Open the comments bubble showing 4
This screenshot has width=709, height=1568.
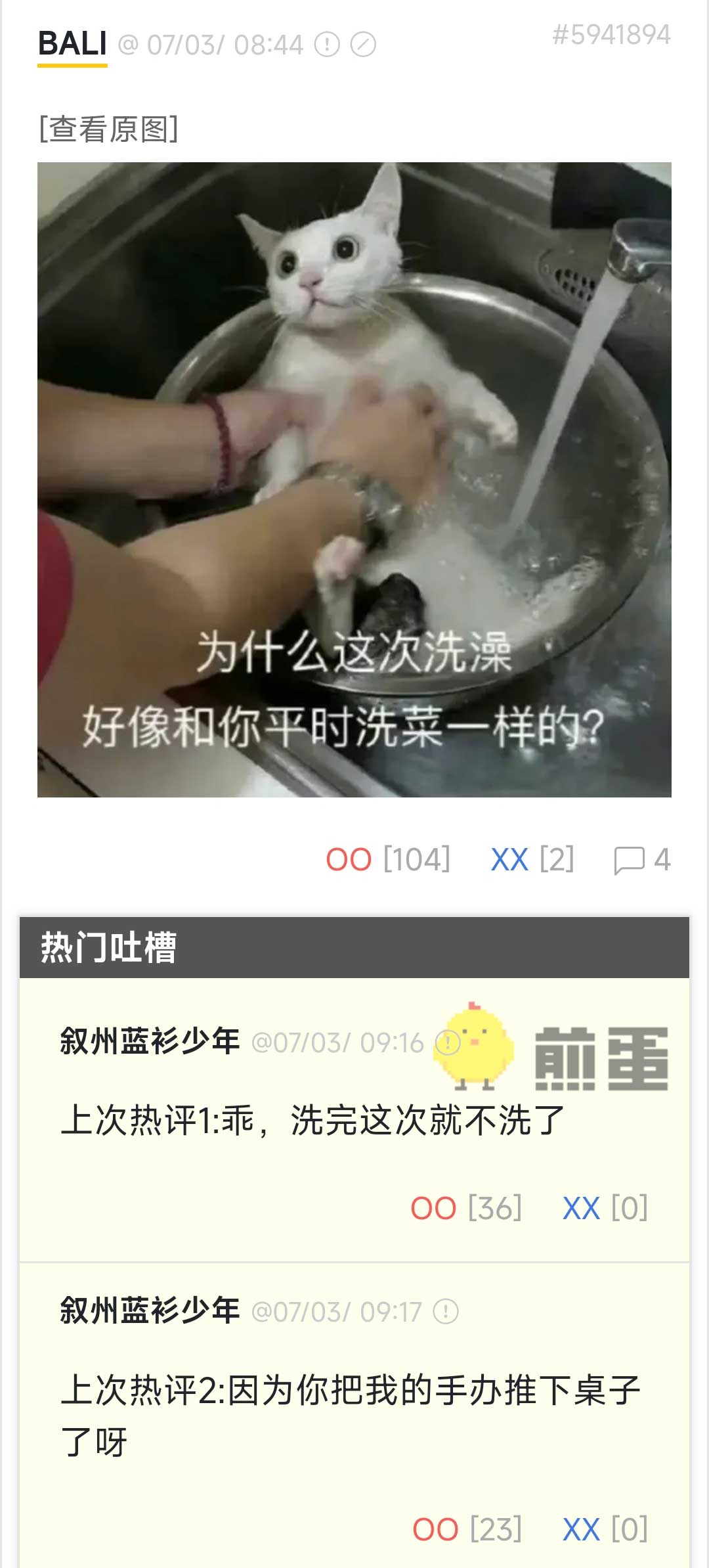641,860
